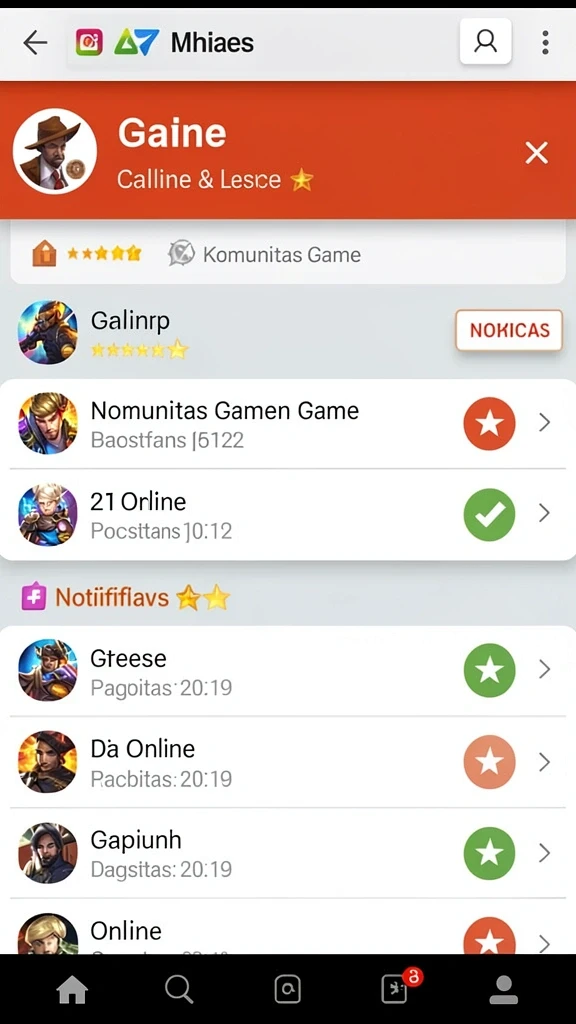Switch to the Search tab
The width and height of the screenshot is (576, 1024).
[x=179, y=989]
